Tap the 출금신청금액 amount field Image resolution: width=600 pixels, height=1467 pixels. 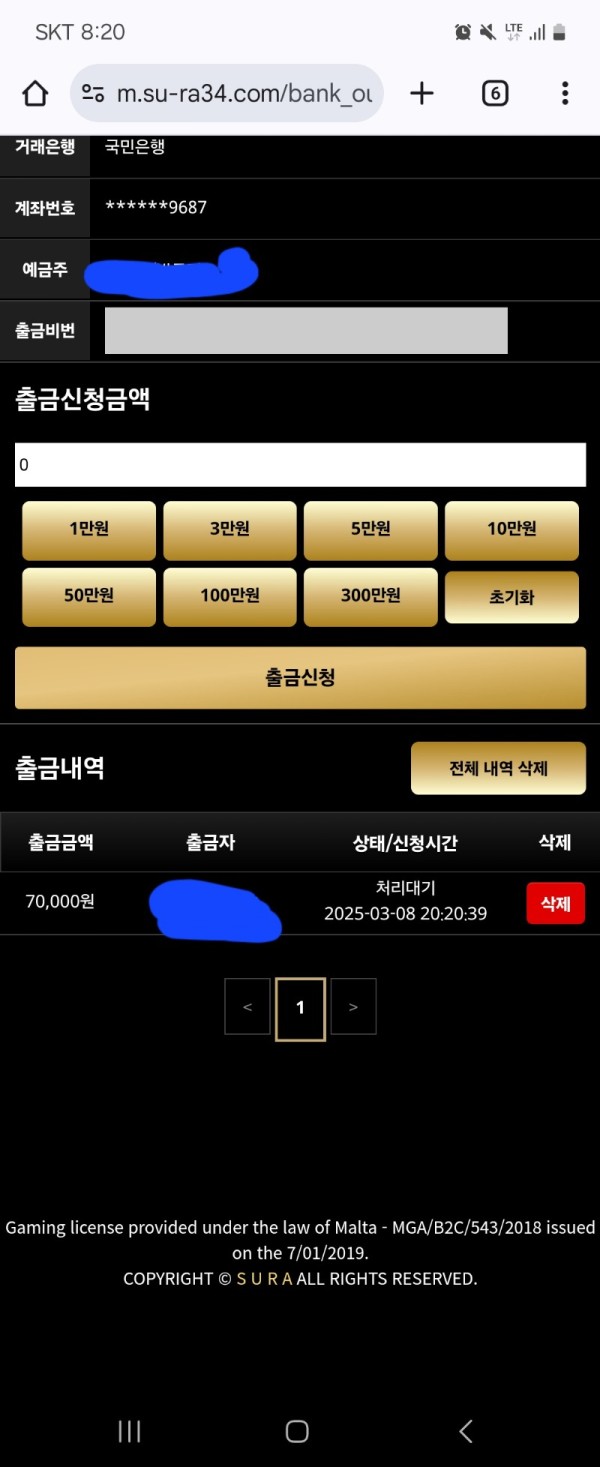tap(300, 465)
